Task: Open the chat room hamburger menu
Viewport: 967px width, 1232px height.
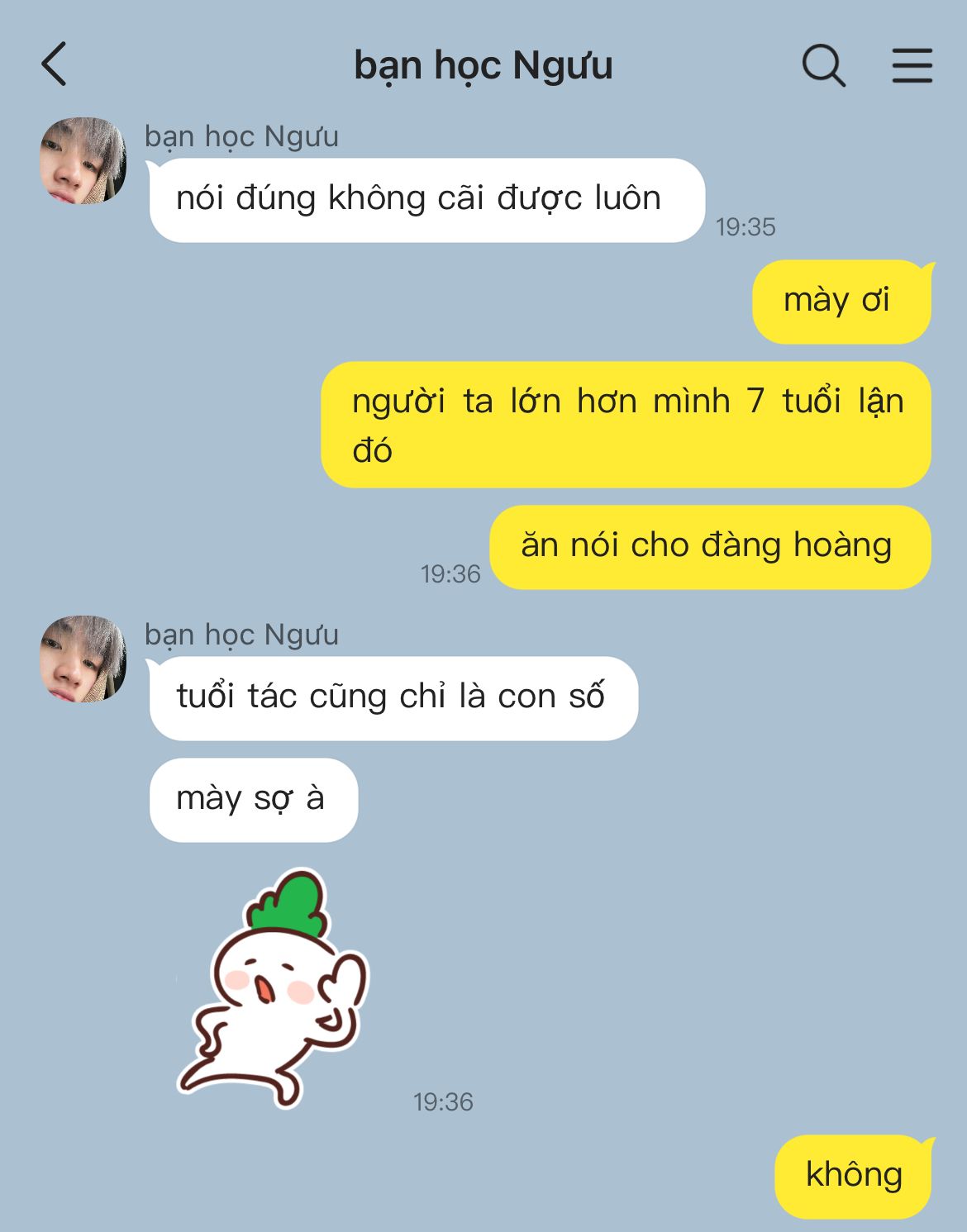Action: 912,65
